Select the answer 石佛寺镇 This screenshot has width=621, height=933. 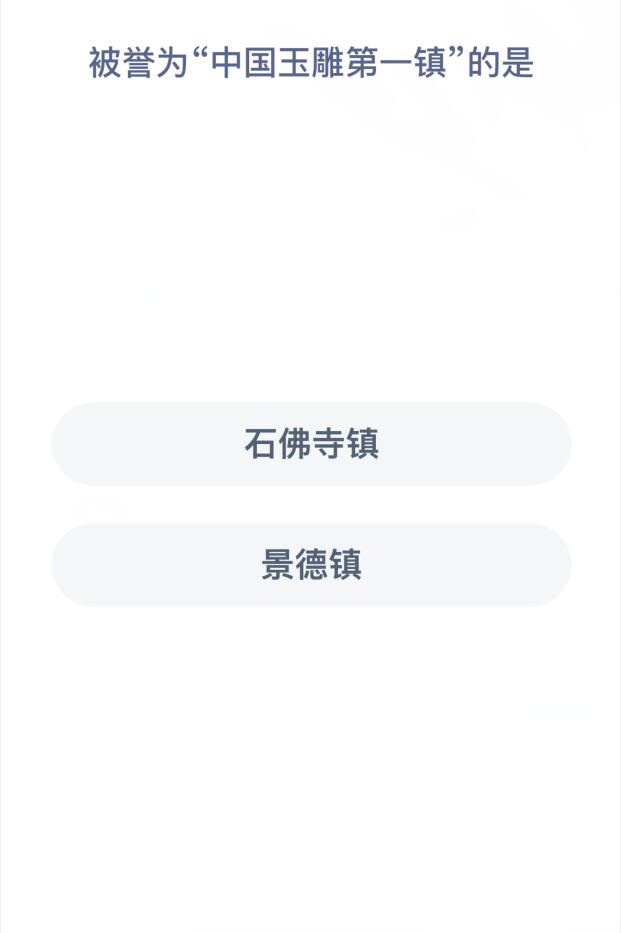pyautogui.click(x=311, y=444)
